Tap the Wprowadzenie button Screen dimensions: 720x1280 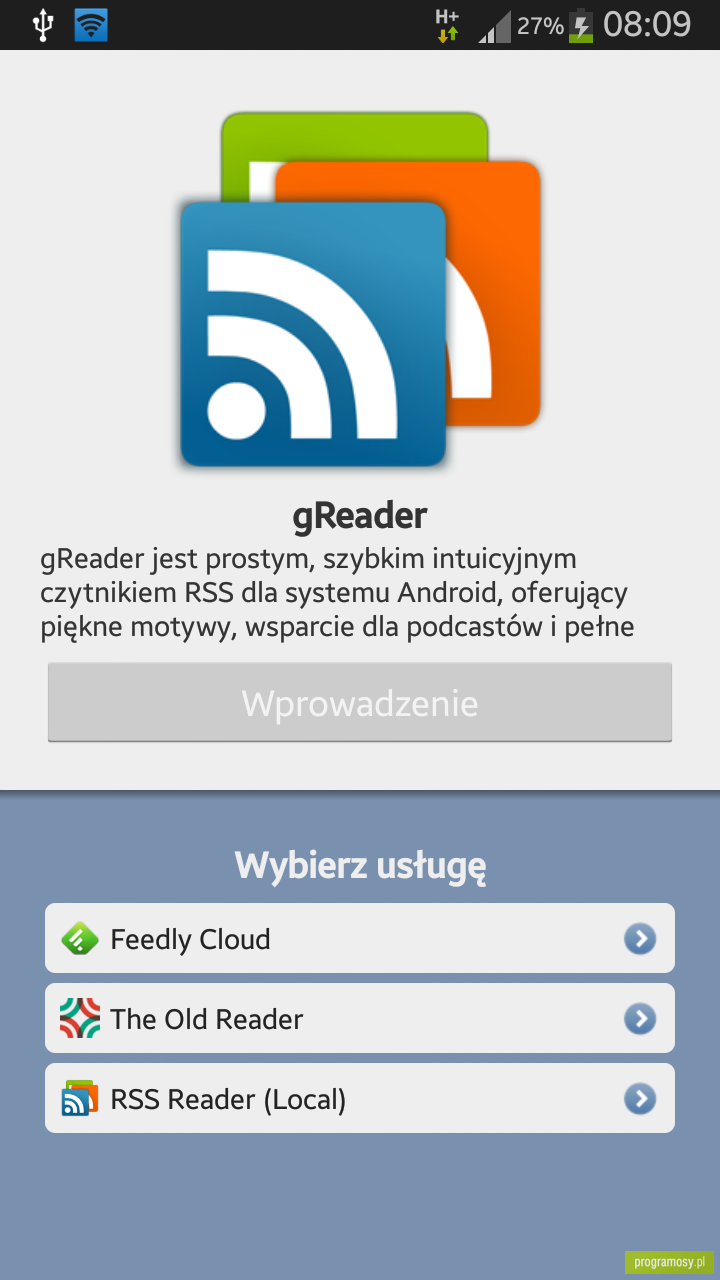click(360, 703)
